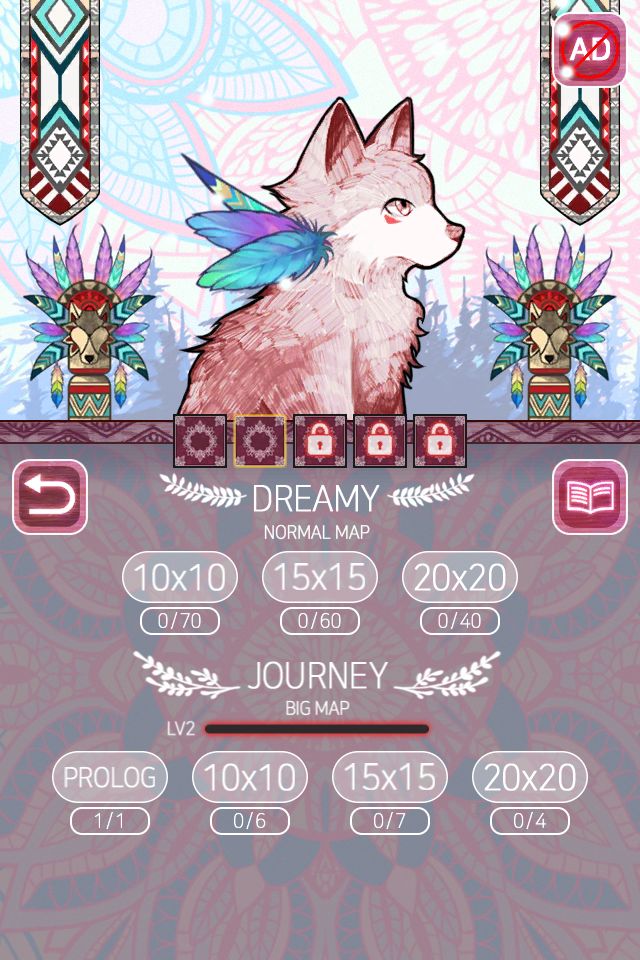Open Journey big map 20x20 puzzles

pyautogui.click(x=530, y=777)
